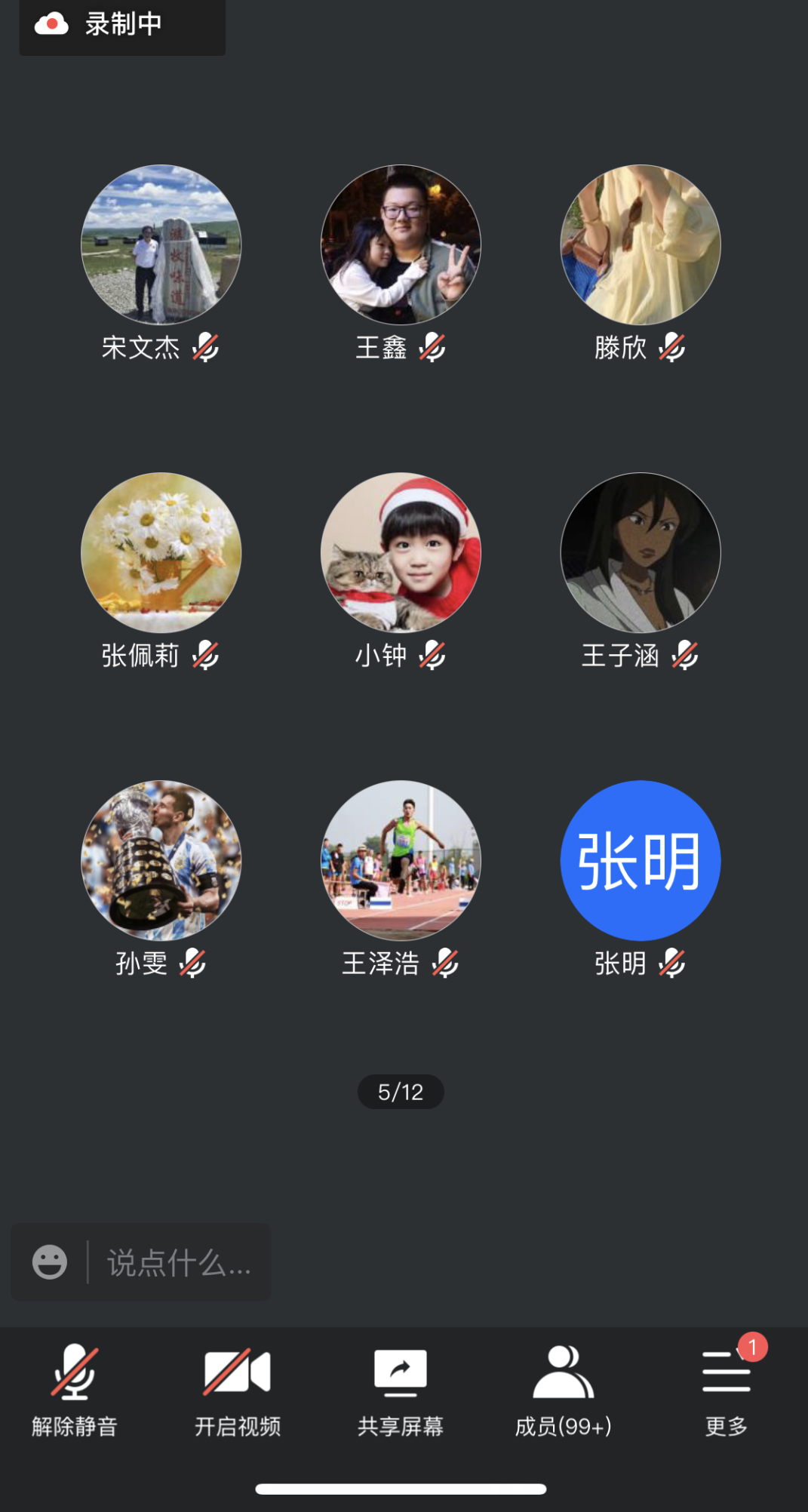Select participant 张明's avatar

(x=641, y=860)
